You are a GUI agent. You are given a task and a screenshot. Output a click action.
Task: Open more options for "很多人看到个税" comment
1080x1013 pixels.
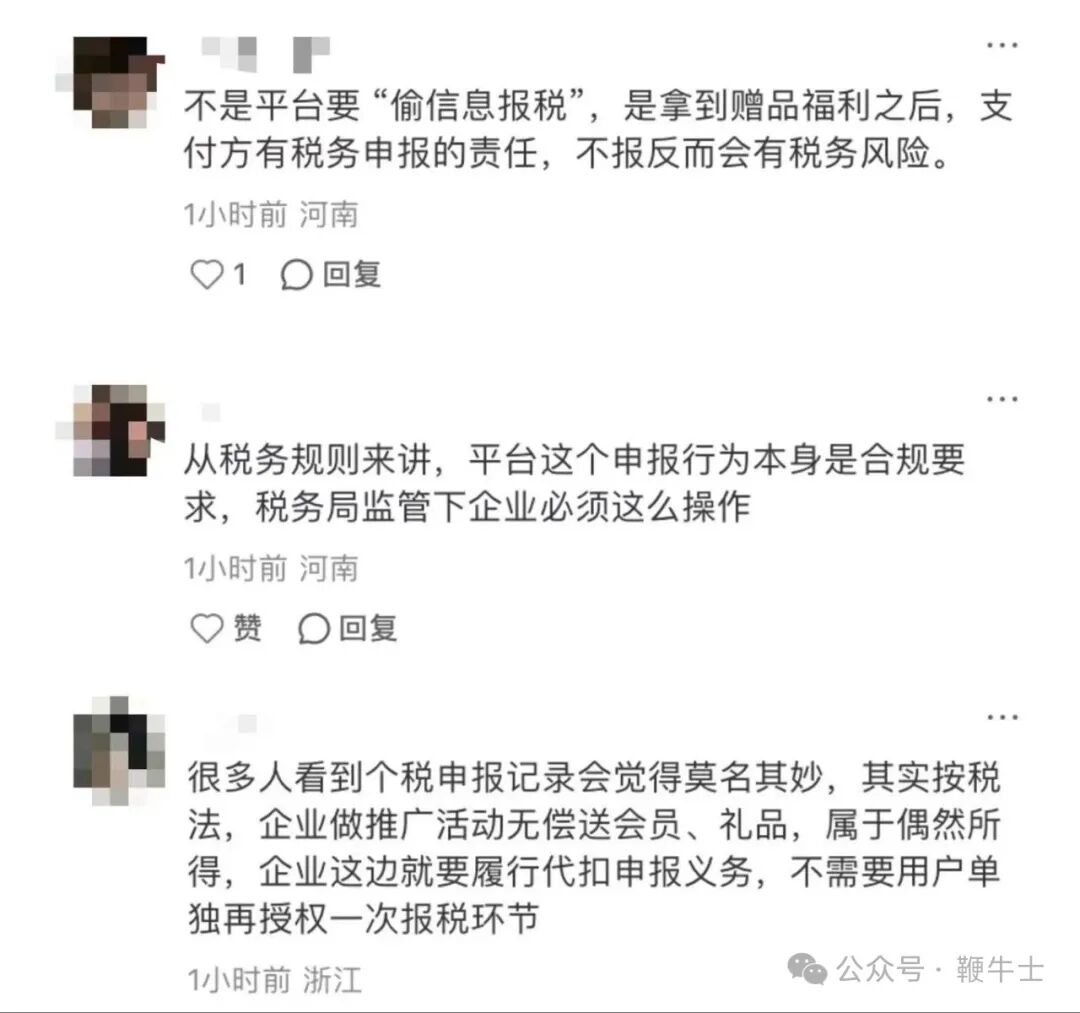1001,718
